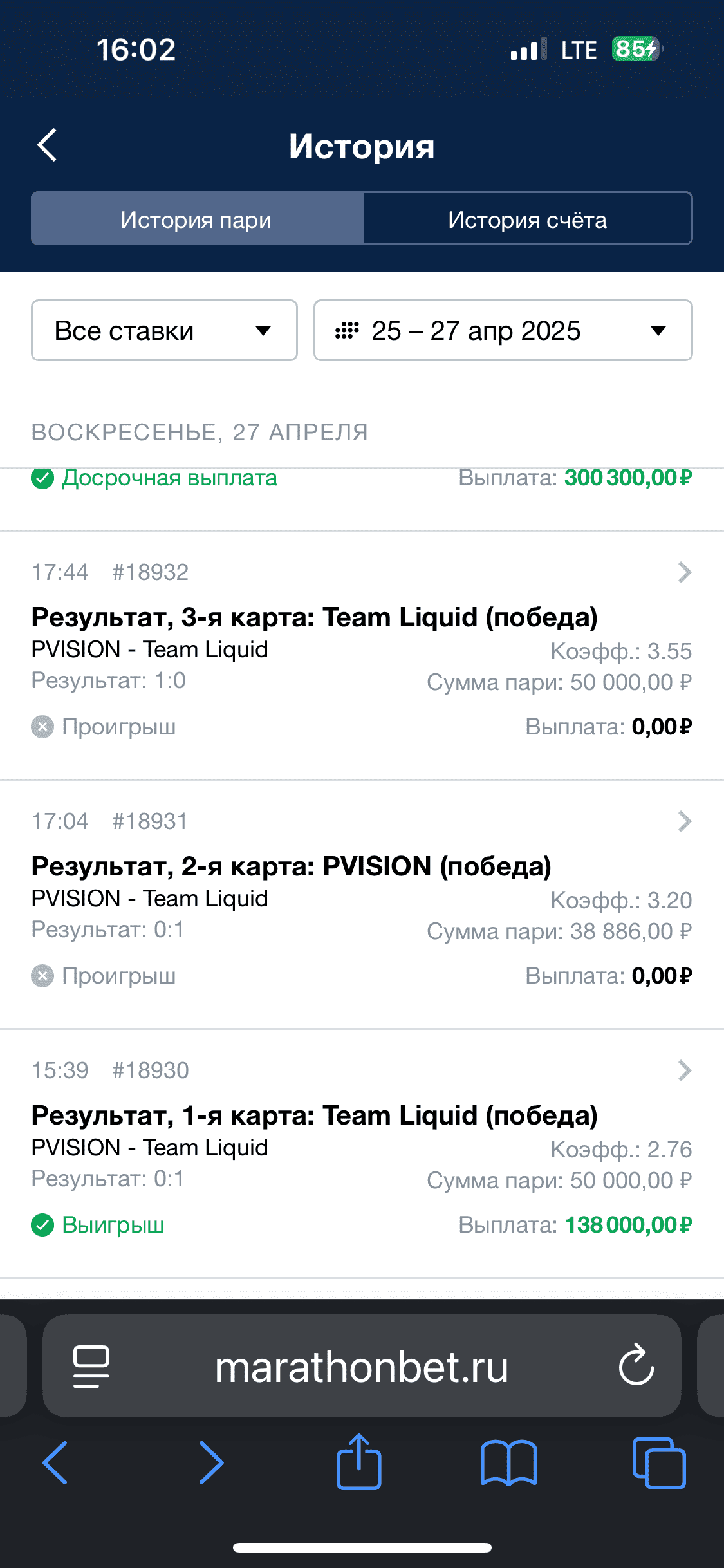Reload the marathonbet.ru page

[x=636, y=1365]
